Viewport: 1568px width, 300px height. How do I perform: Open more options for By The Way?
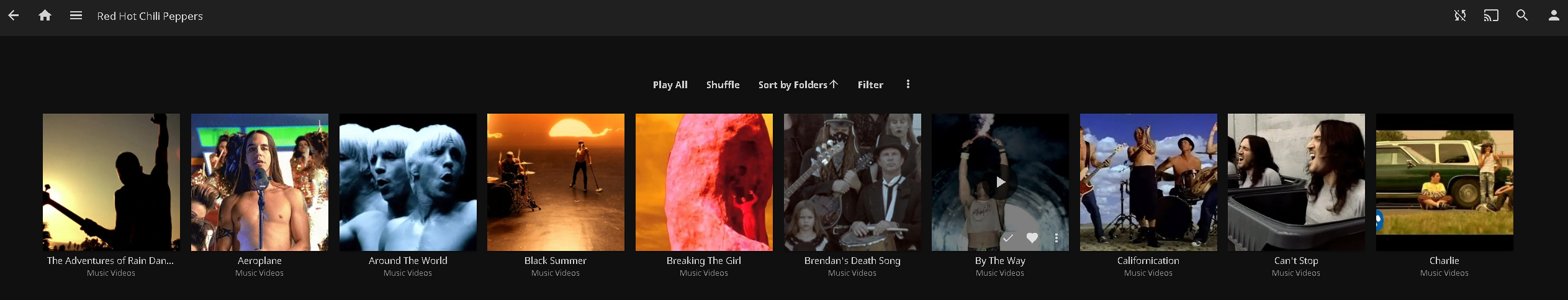point(1057,238)
